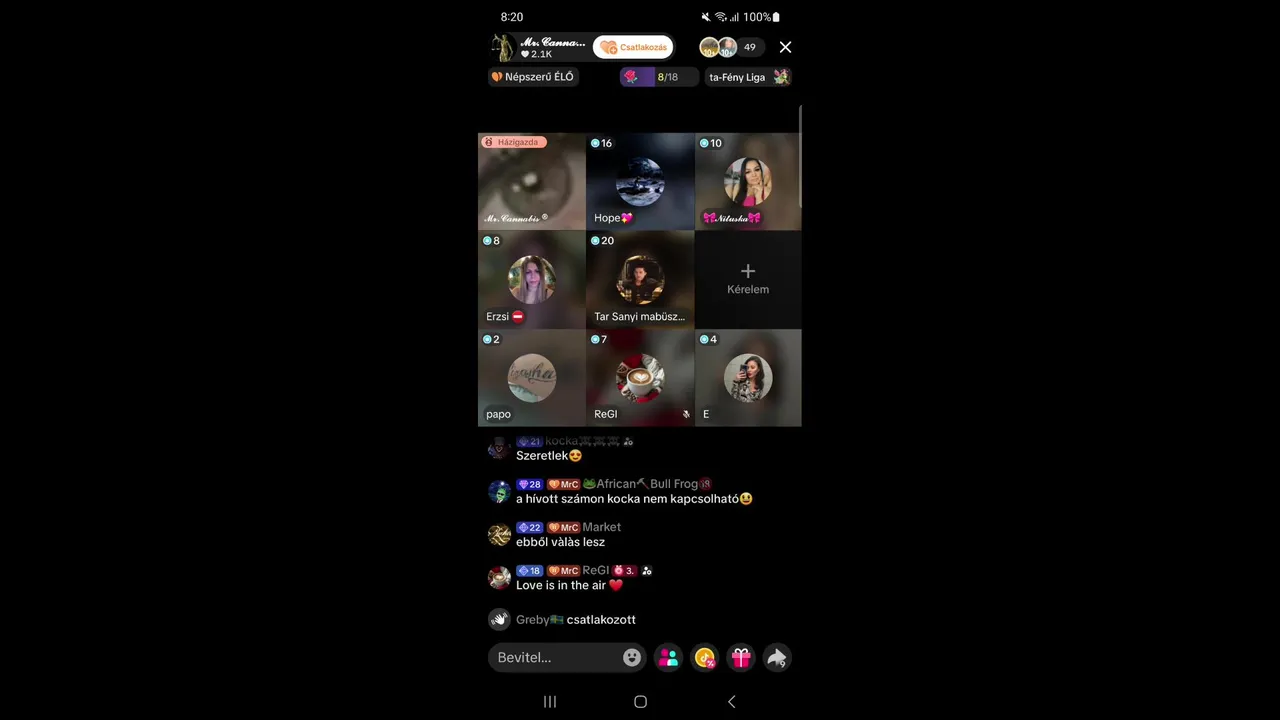1280x720 pixels.
Task: Open Nitusha's guest seat
Action: point(748,181)
